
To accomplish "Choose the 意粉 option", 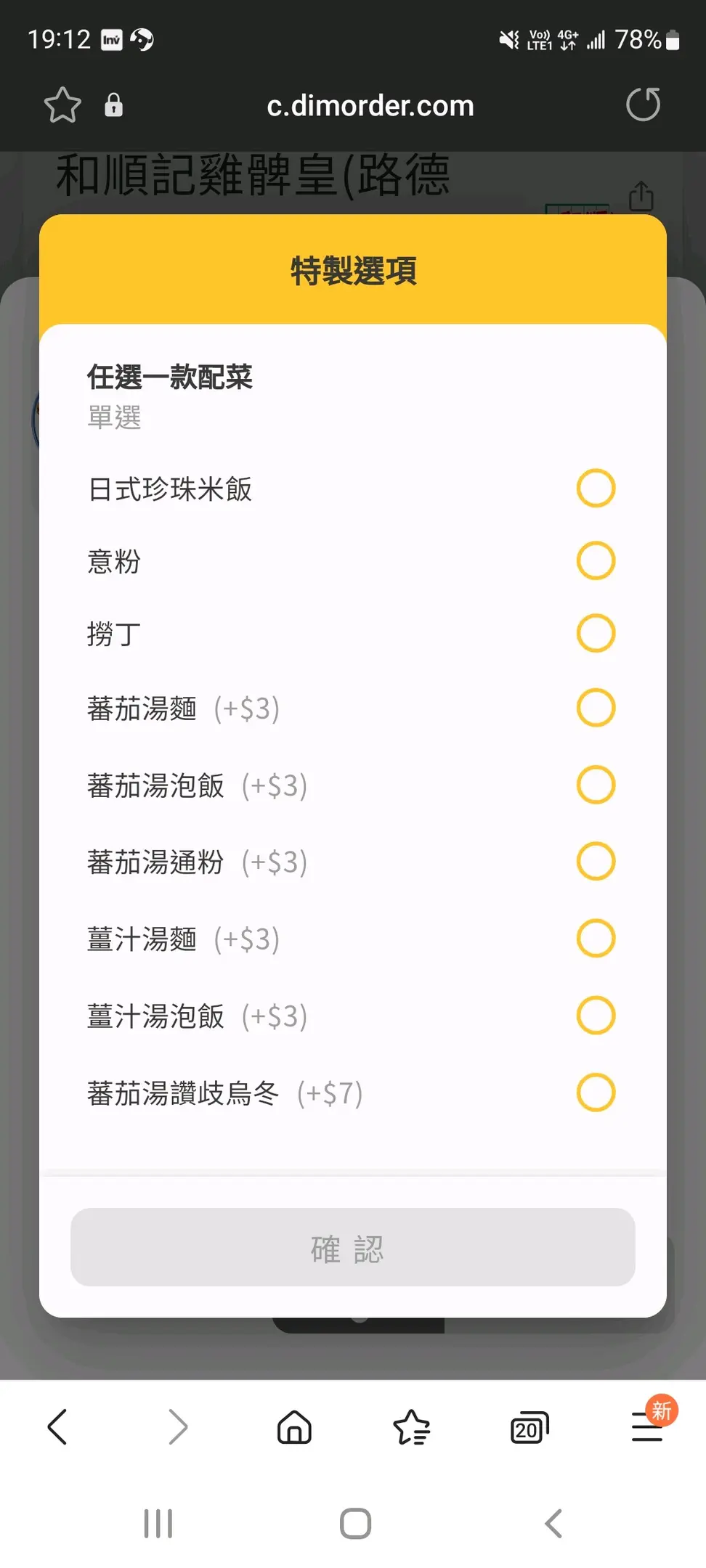I will coord(596,560).
